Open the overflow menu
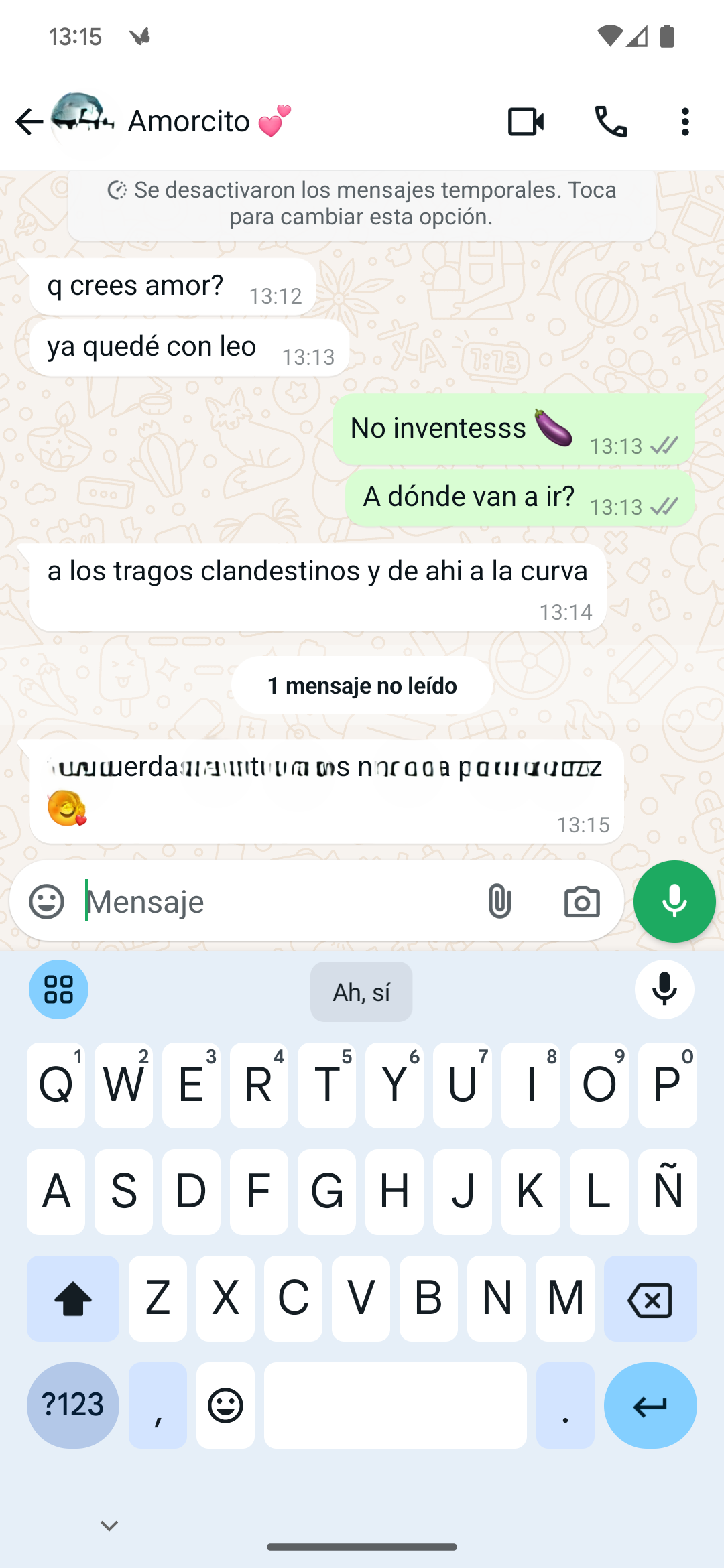 pyautogui.click(x=684, y=121)
